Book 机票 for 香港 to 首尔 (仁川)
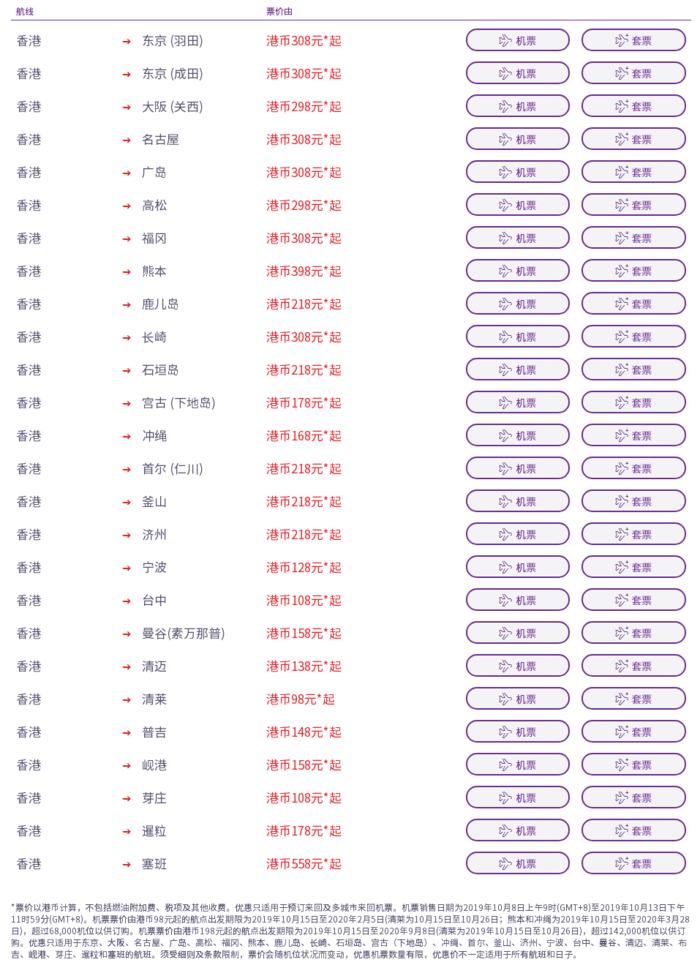 coord(517,469)
